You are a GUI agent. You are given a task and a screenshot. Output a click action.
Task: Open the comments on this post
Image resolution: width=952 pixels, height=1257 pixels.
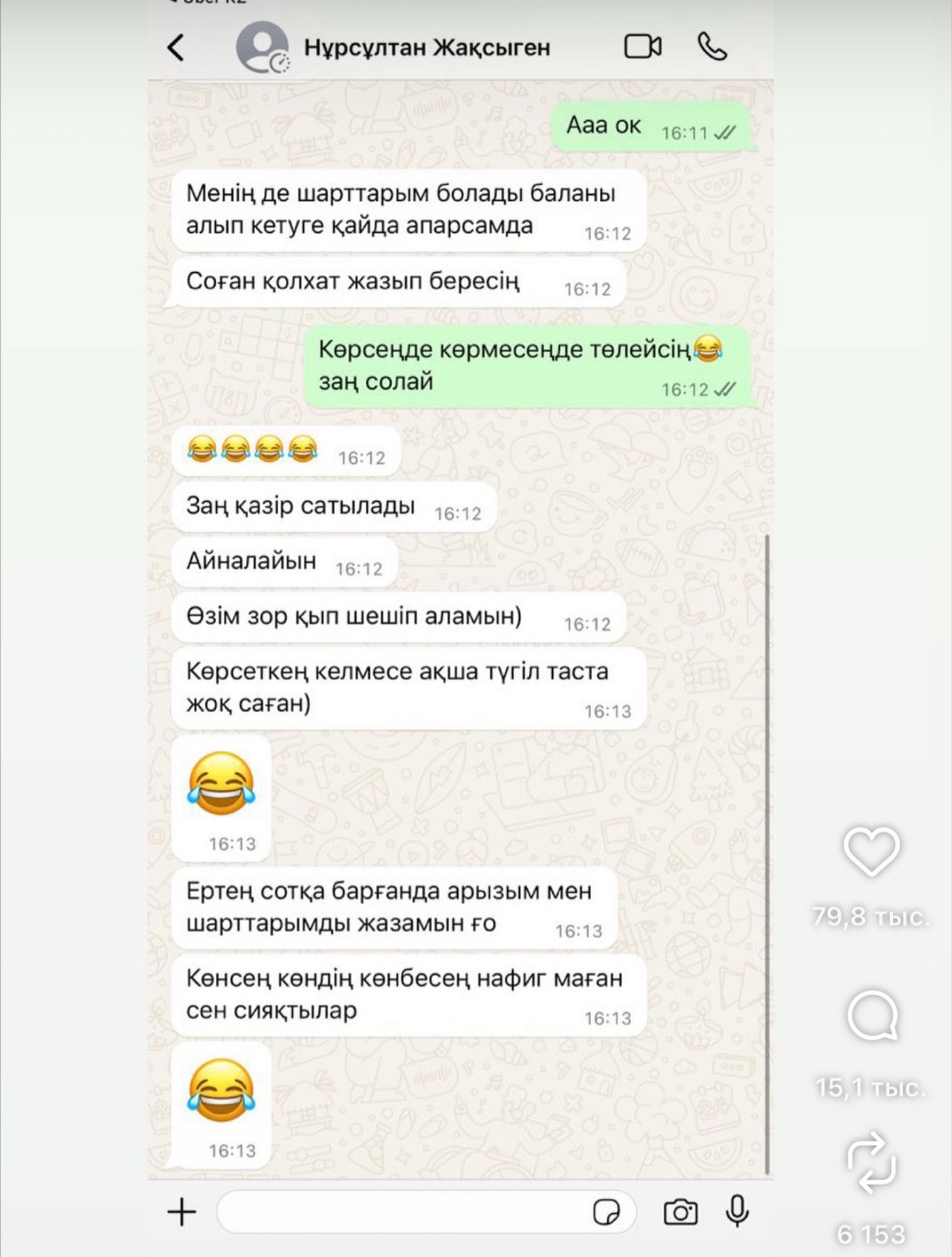tap(872, 1017)
